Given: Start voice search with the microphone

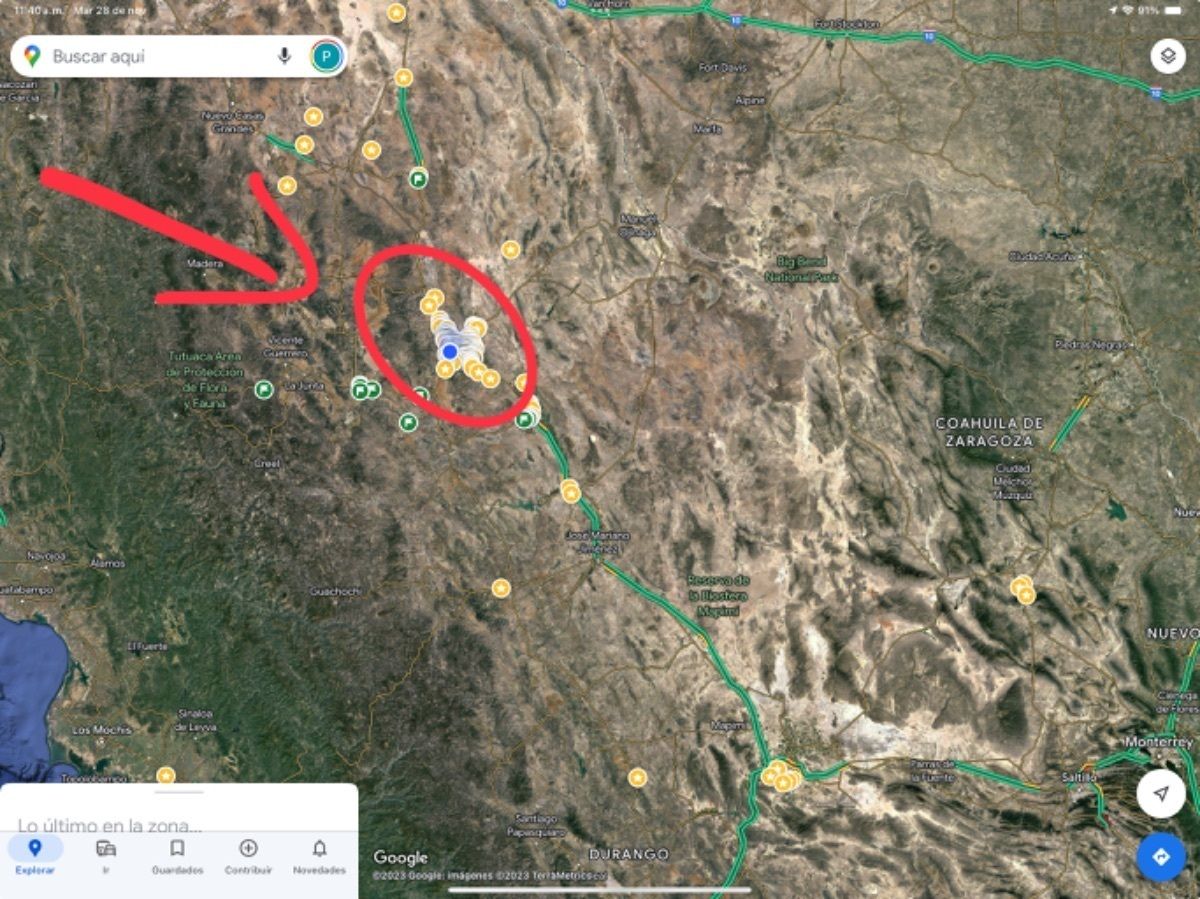Looking at the screenshot, I should [284, 56].
